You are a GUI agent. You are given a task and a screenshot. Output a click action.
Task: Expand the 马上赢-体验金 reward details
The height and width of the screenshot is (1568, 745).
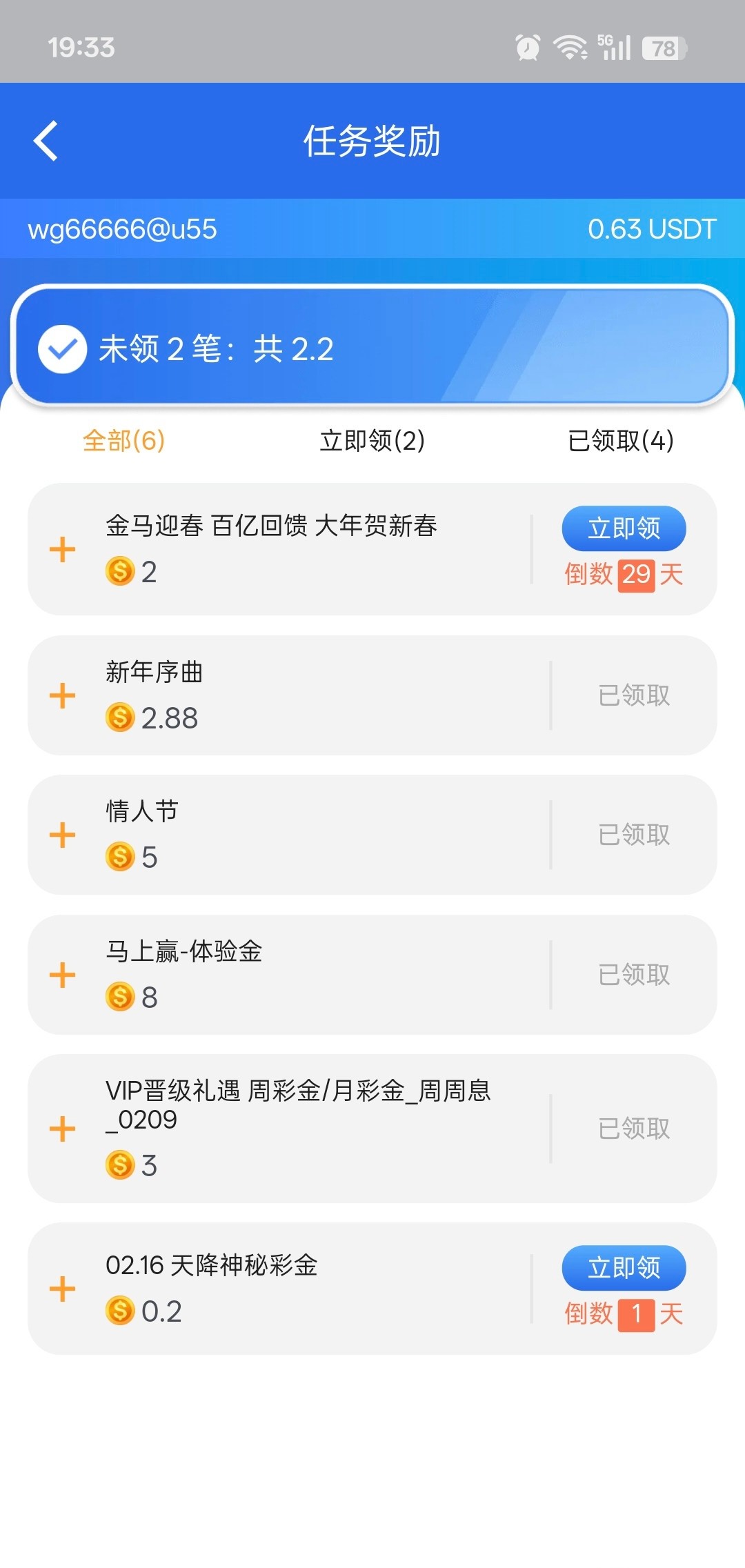coord(62,975)
